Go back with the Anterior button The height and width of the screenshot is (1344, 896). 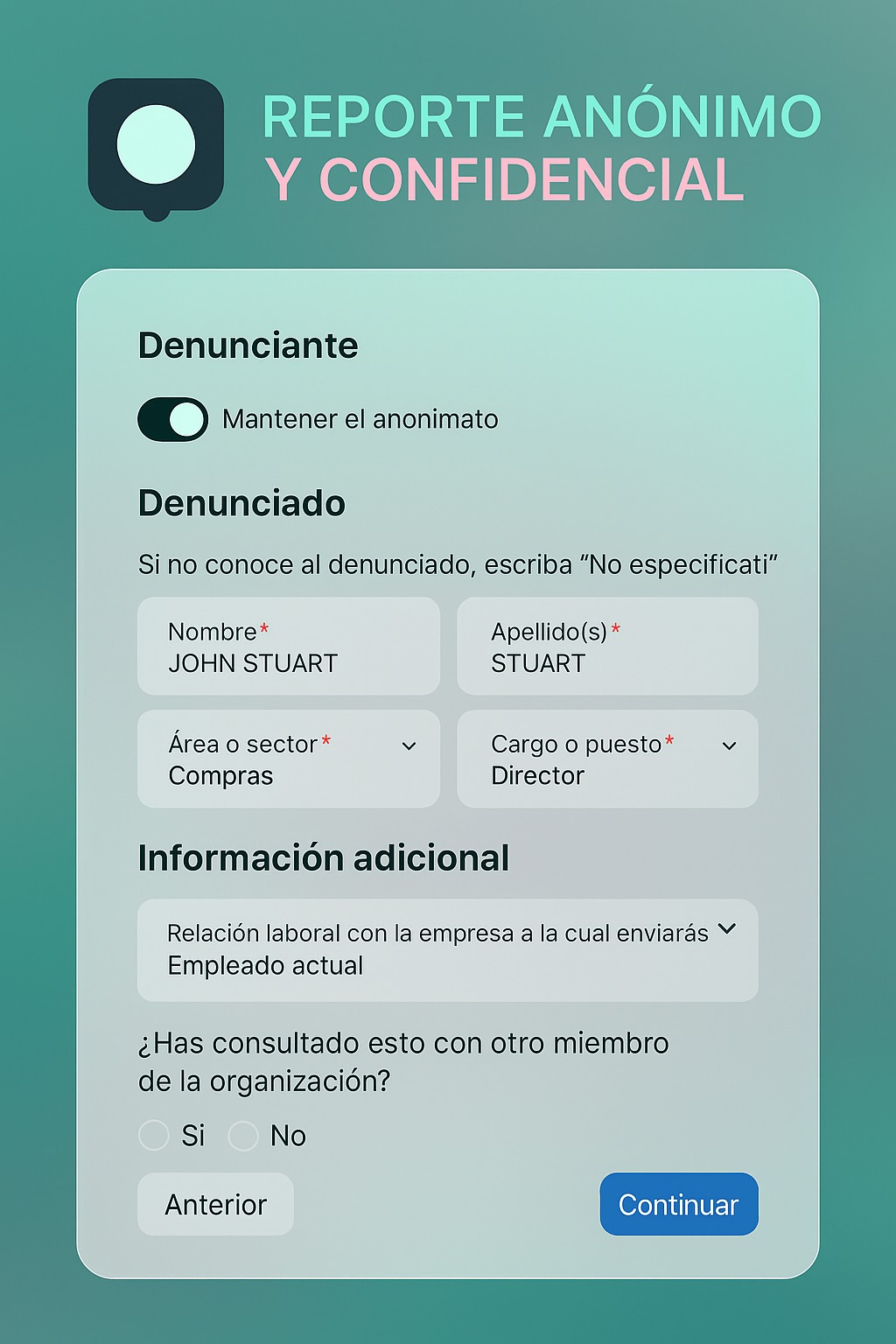point(215,1204)
